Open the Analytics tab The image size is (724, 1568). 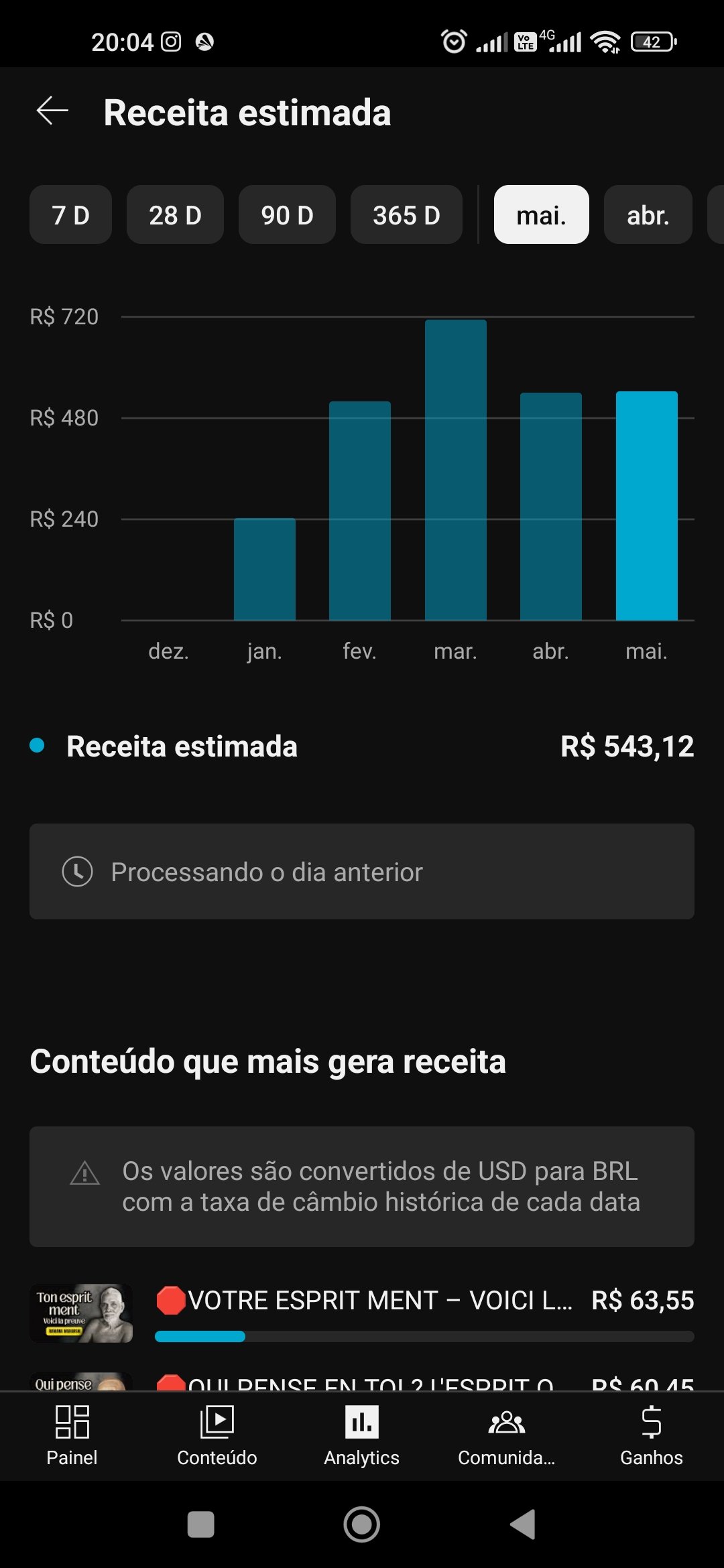(362, 1436)
